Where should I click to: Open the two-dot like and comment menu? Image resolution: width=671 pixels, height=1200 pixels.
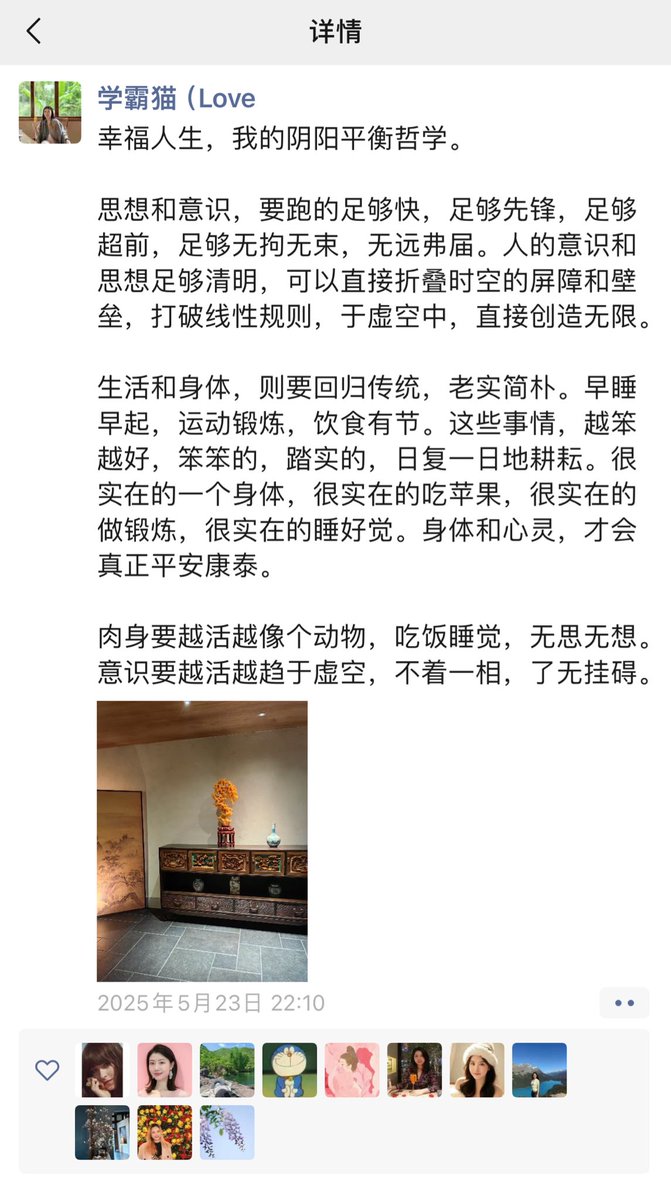pos(624,1003)
